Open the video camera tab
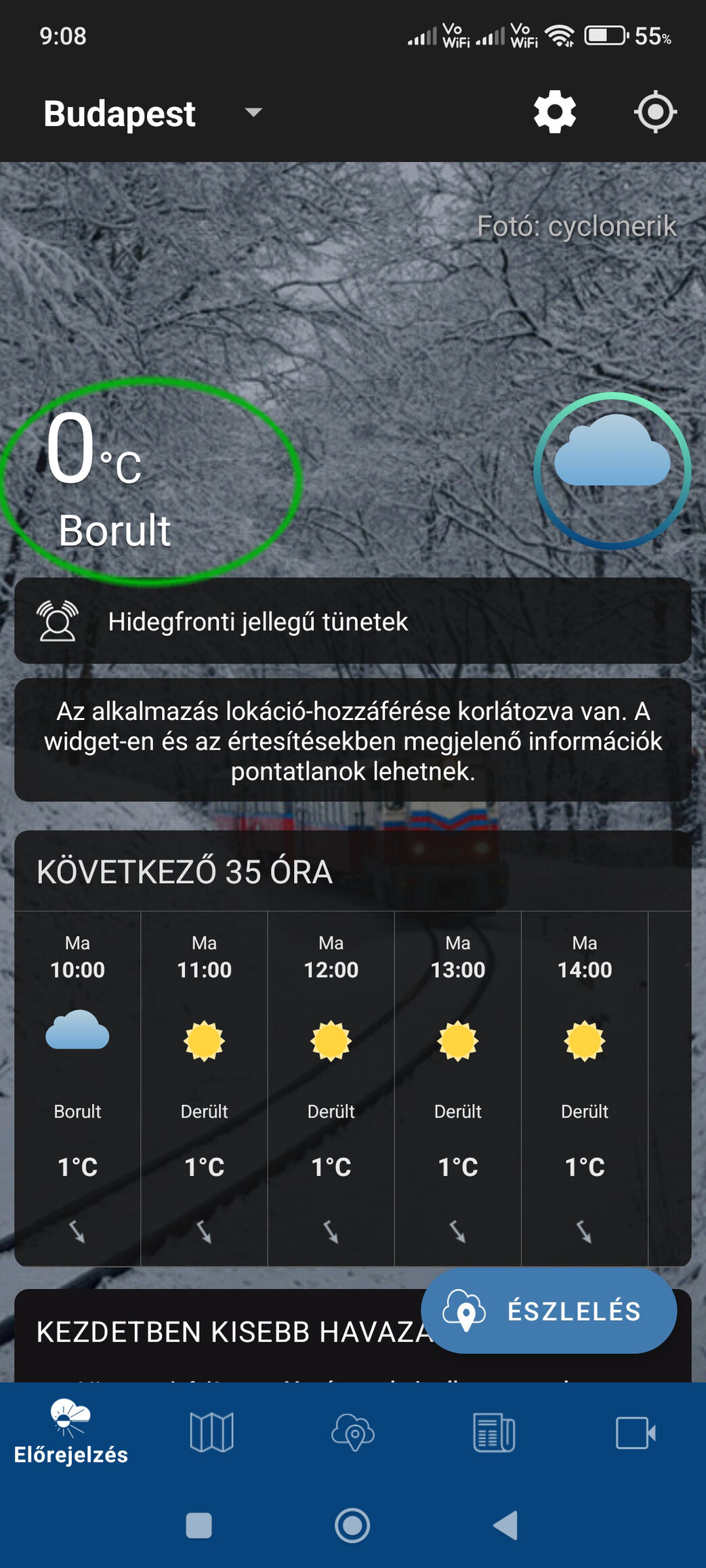The width and height of the screenshot is (706, 1568). (x=635, y=1433)
